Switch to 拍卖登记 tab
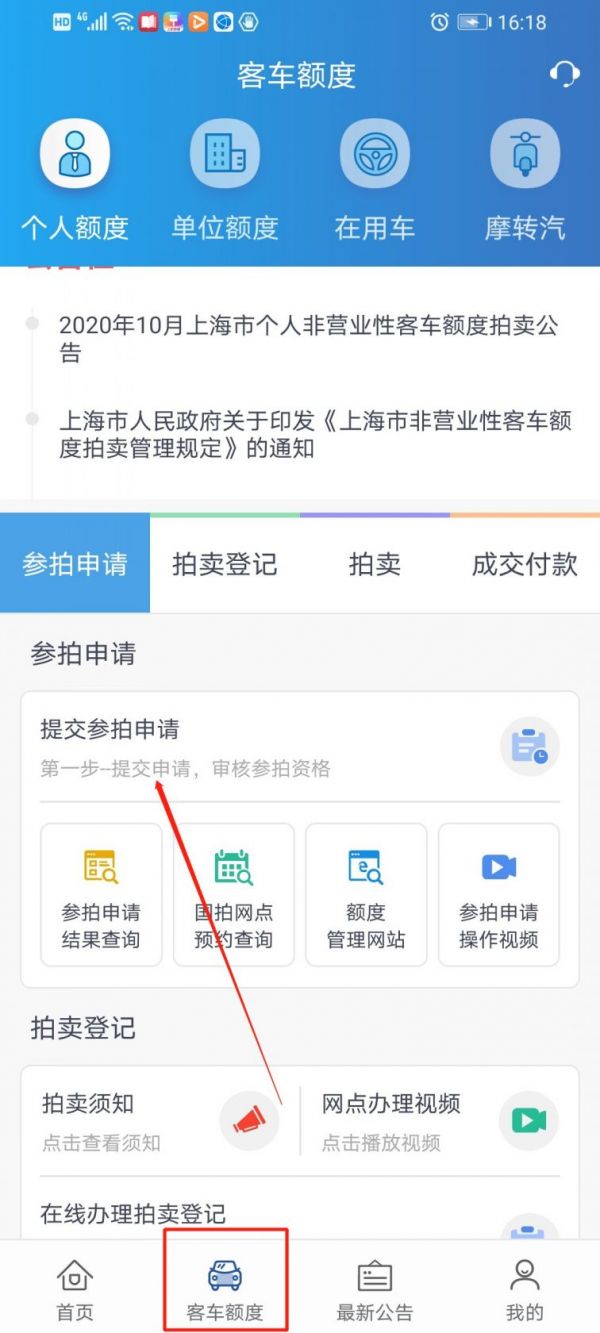 [x=224, y=564]
